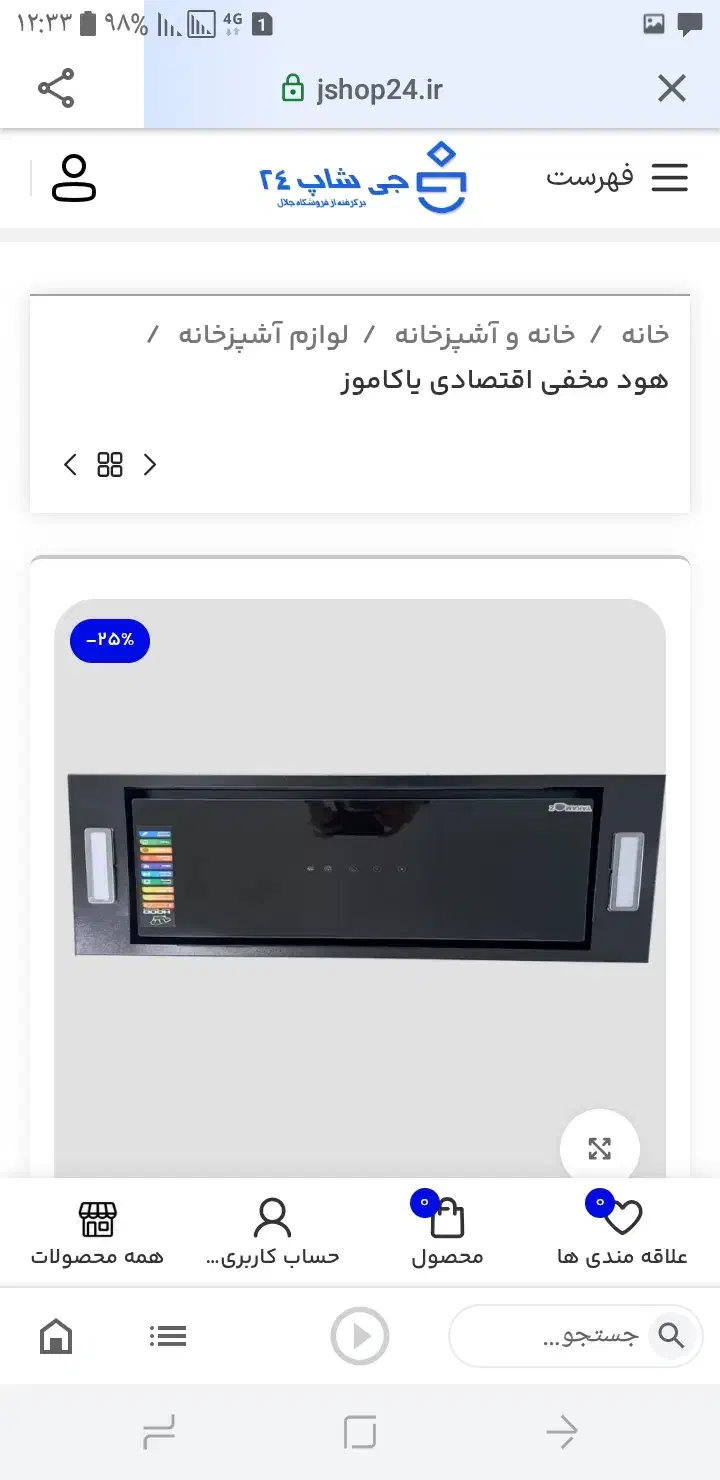Tap the play button in browser toolbar
The height and width of the screenshot is (1480, 720).
[360, 1336]
